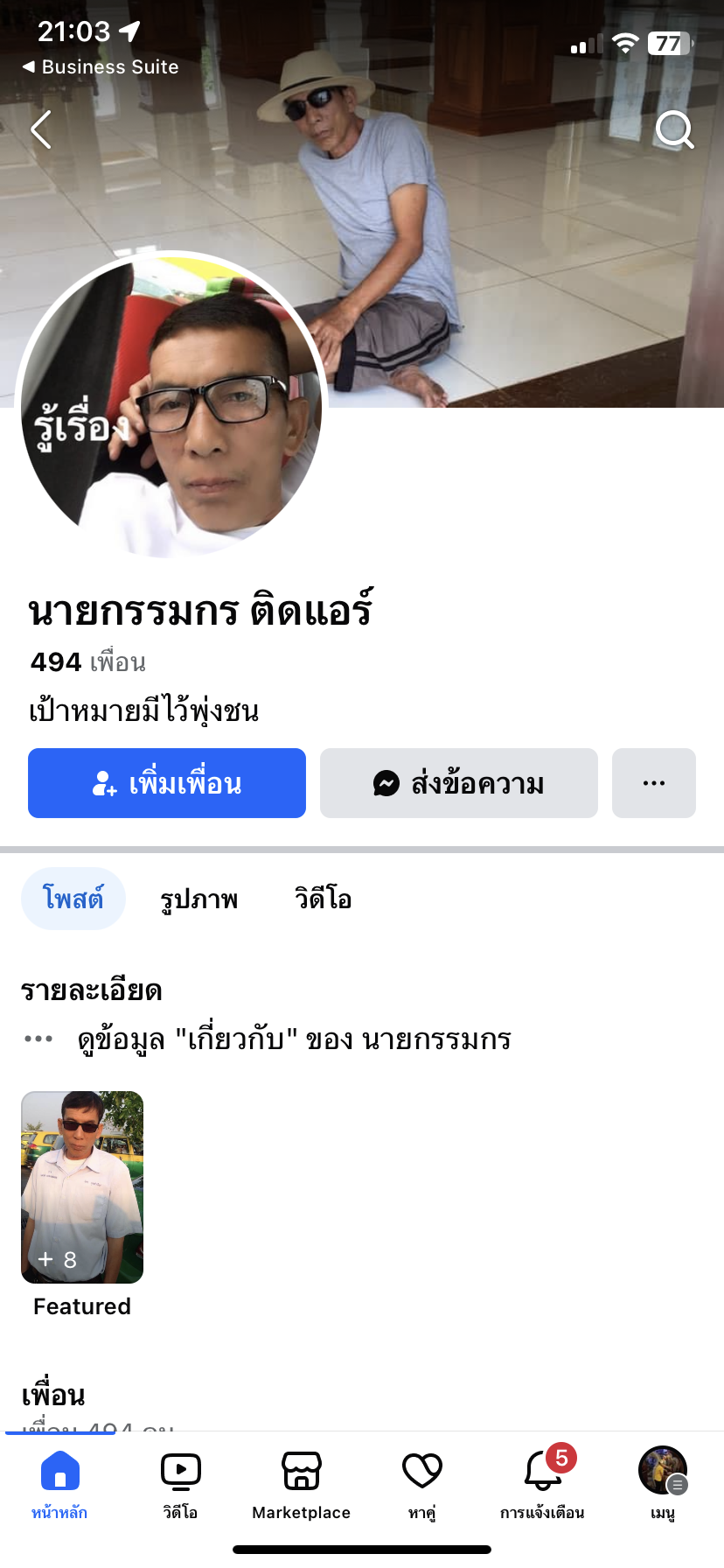Viewport: 724px width, 1568px height.
Task: Check การแจ้งเตือน notifications
Action: [x=542, y=1484]
